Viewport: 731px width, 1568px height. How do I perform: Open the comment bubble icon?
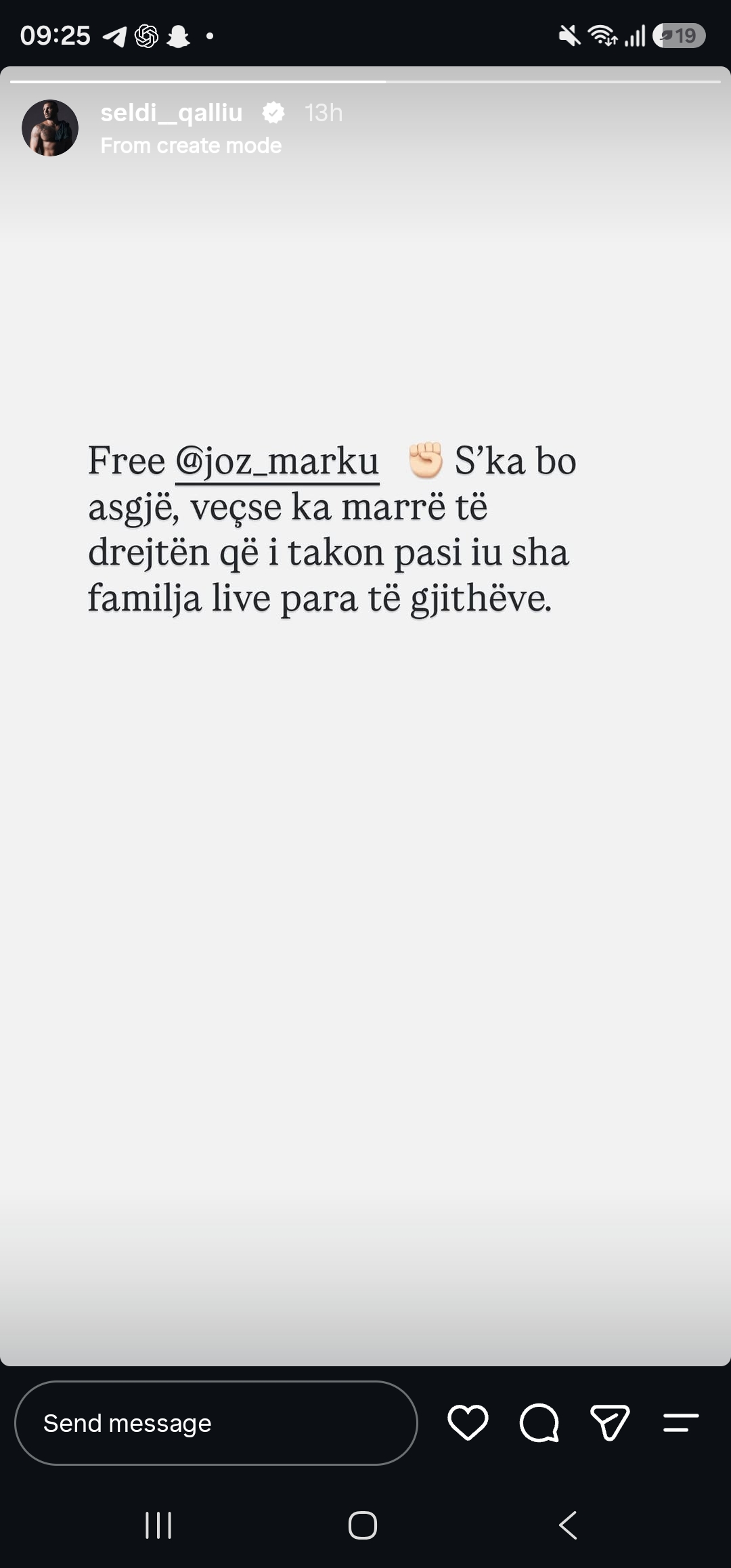pos(539,1422)
